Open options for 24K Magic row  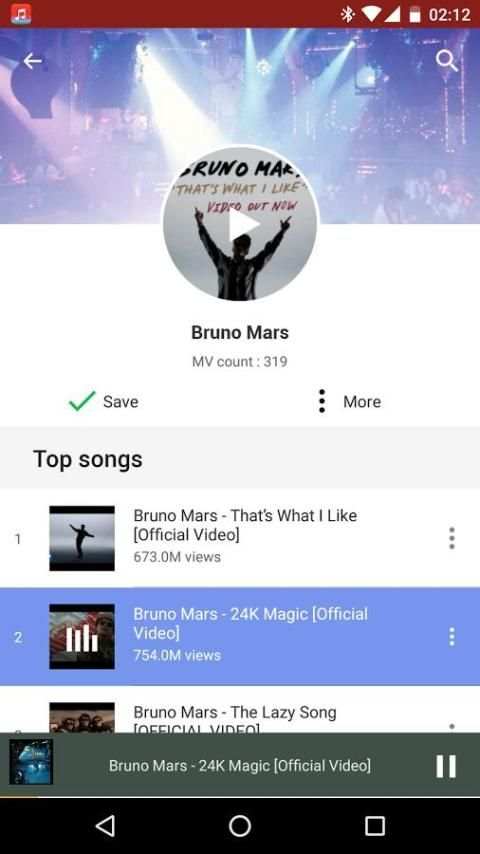451,636
